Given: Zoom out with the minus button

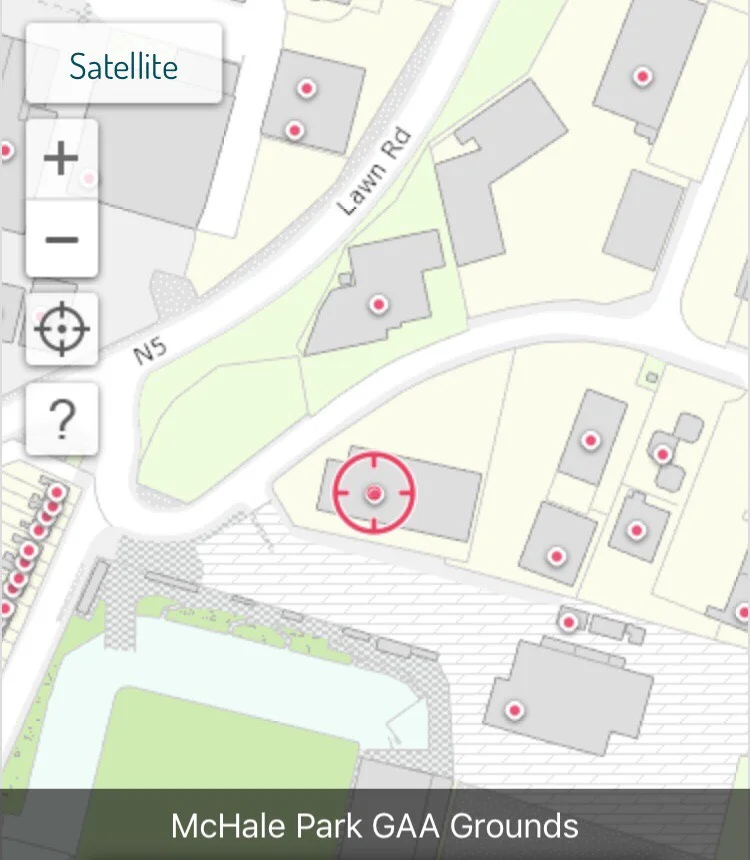Looking at the screenshot, I should click(x=61, y=239).
